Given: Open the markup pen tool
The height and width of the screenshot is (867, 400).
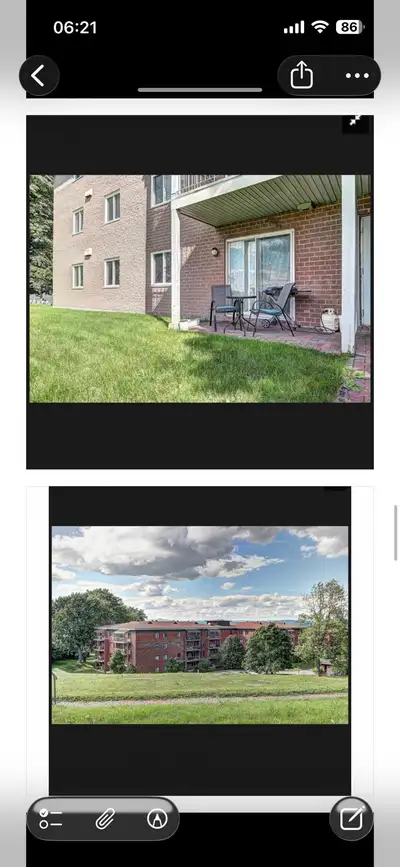Looking at the screenshot, I should click(x=157, y=819).
